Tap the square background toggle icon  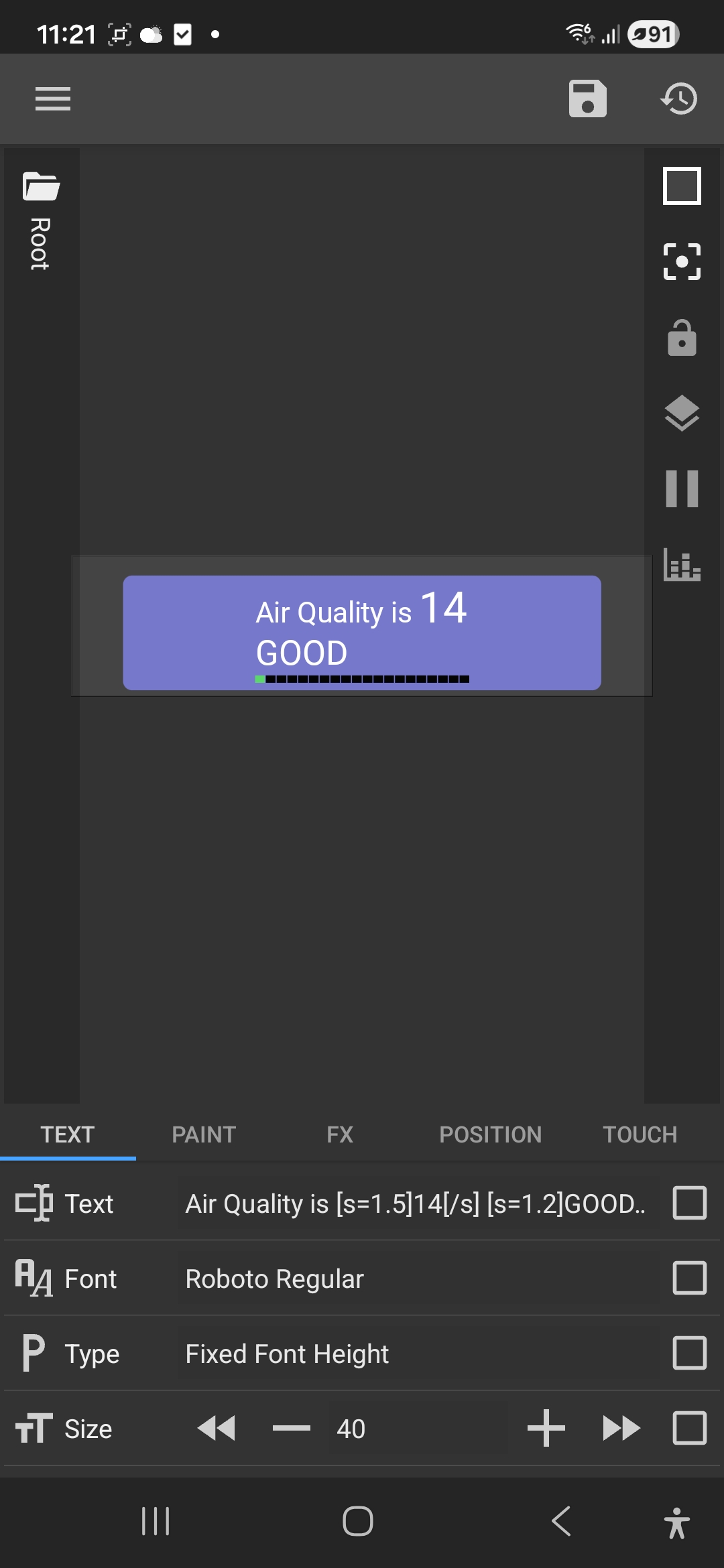(x=682, y=186)
